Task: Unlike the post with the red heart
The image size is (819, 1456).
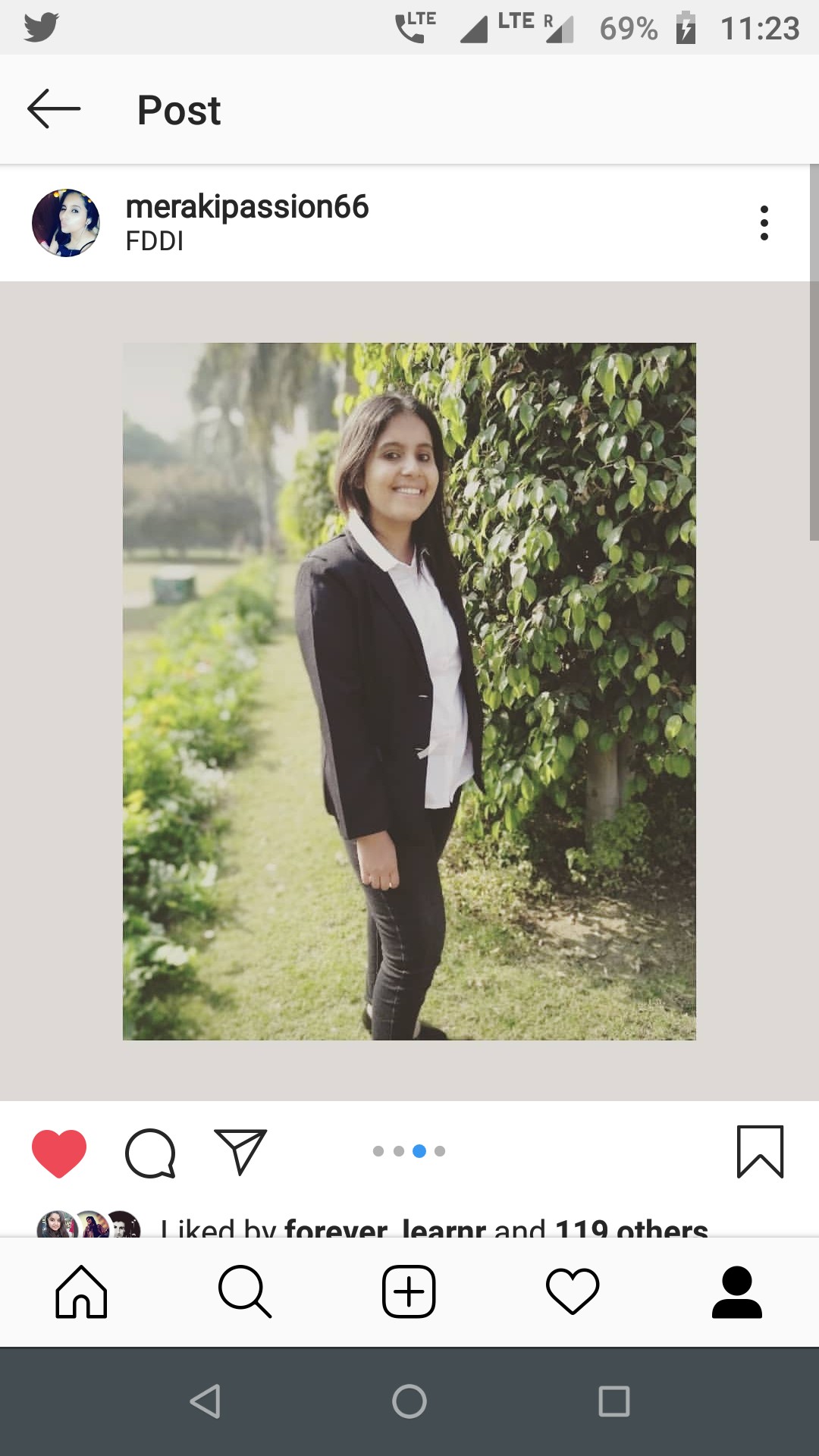Action: coord(59,1153)
